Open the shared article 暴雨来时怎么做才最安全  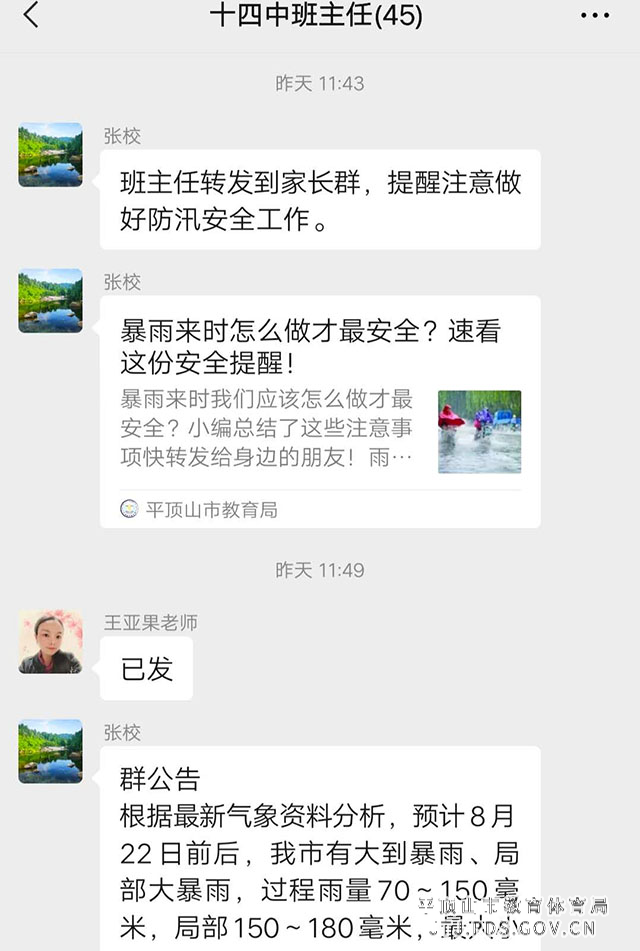320,411
